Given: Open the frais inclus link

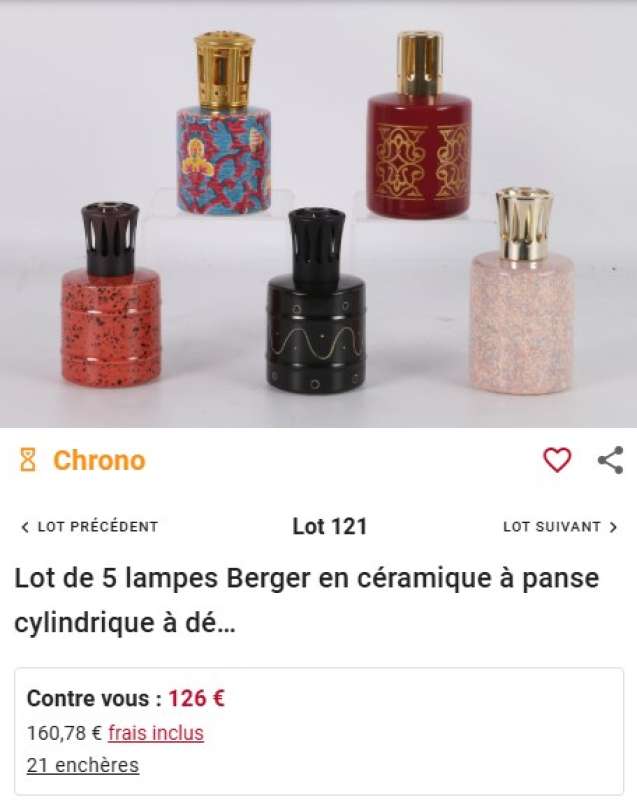Looking at the screenshot, I should click(x=156, y=733).
